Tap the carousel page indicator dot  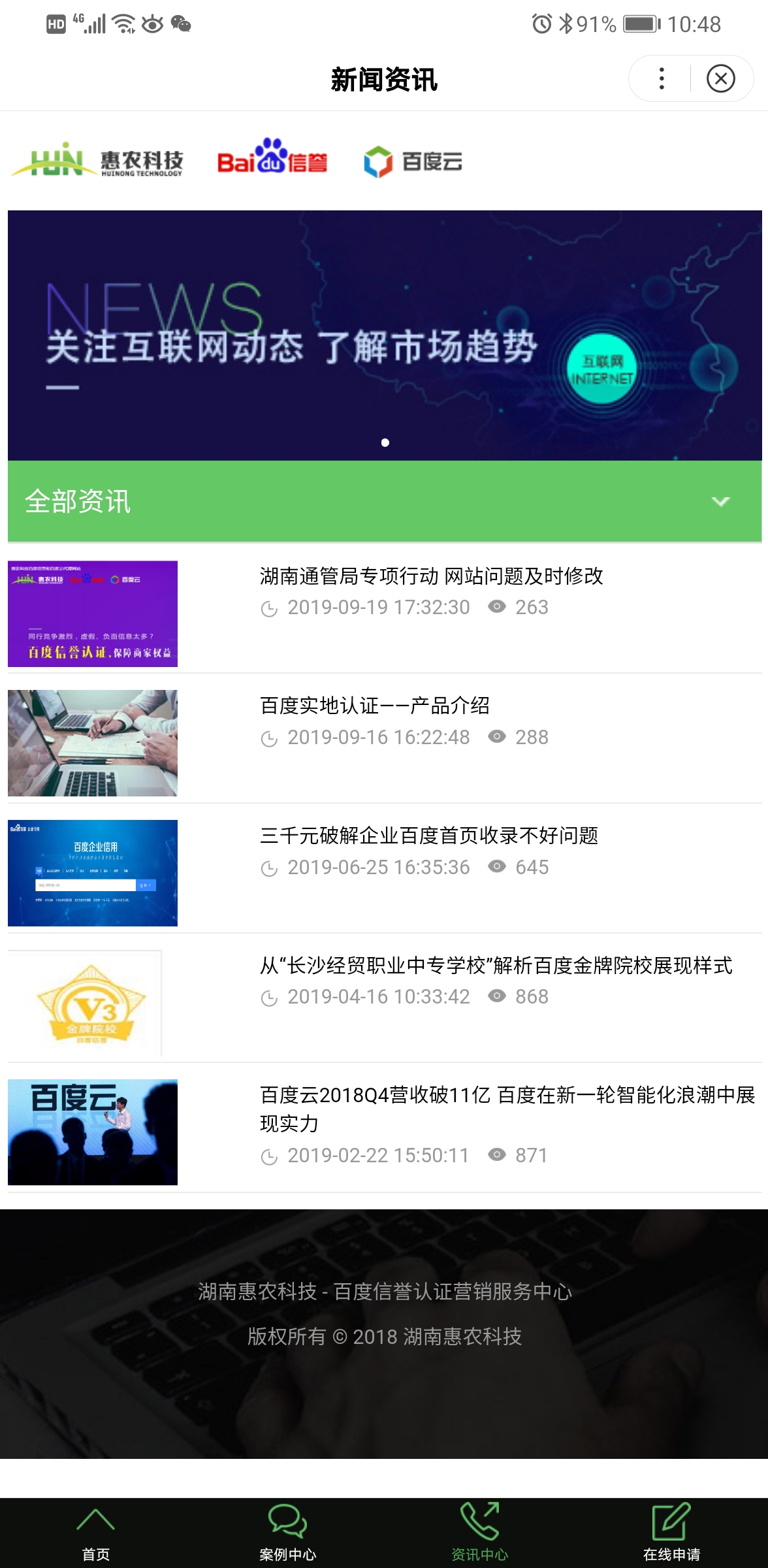tap(385, 442)
